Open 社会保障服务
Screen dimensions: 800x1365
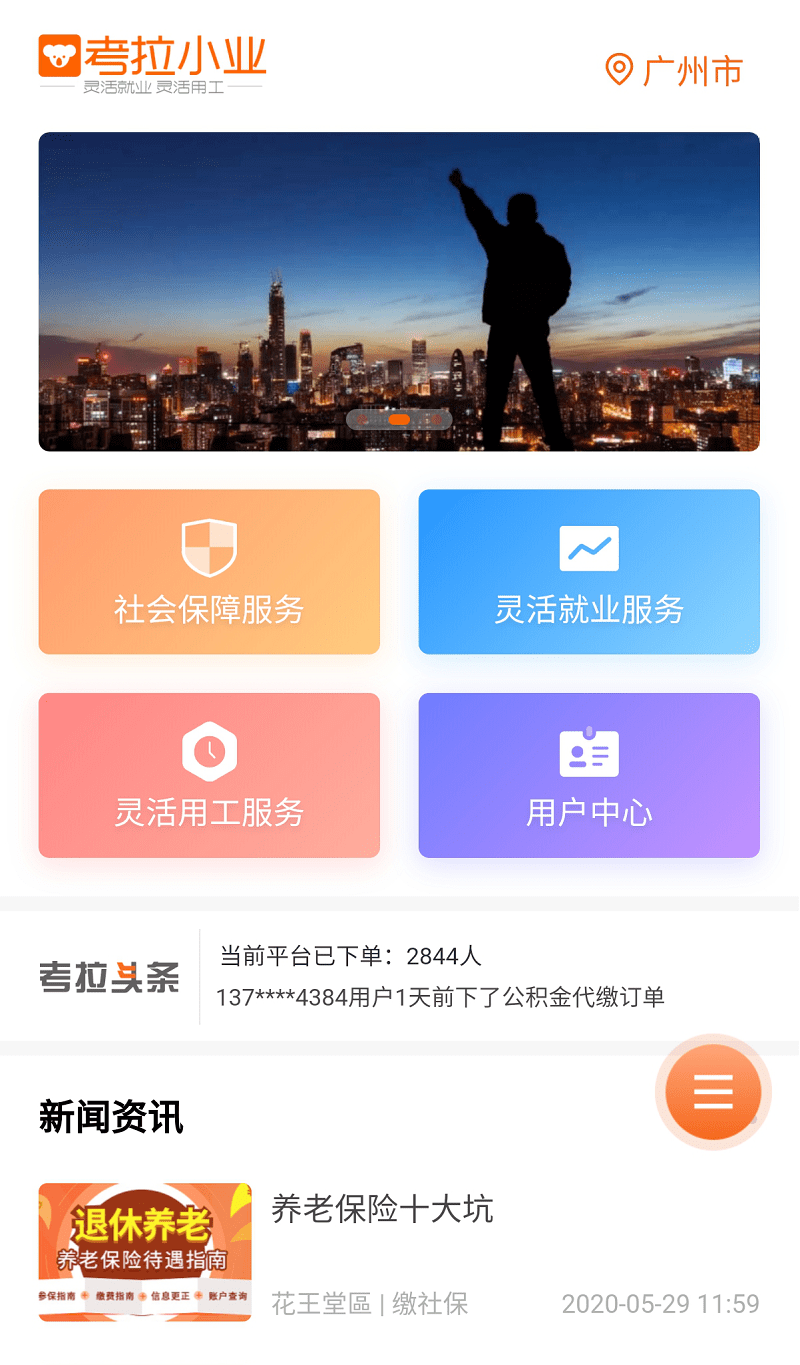(209, 572)
